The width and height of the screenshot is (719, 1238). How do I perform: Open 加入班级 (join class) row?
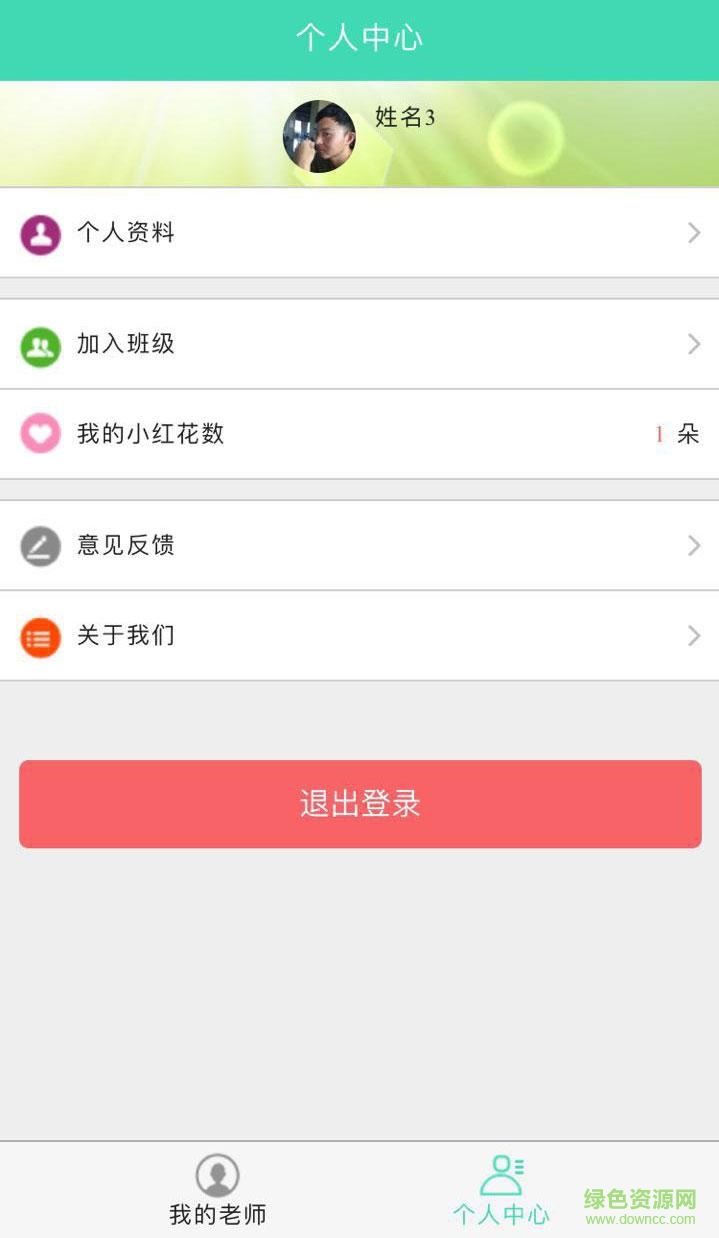pyautogui.click(x=359, y=344)
